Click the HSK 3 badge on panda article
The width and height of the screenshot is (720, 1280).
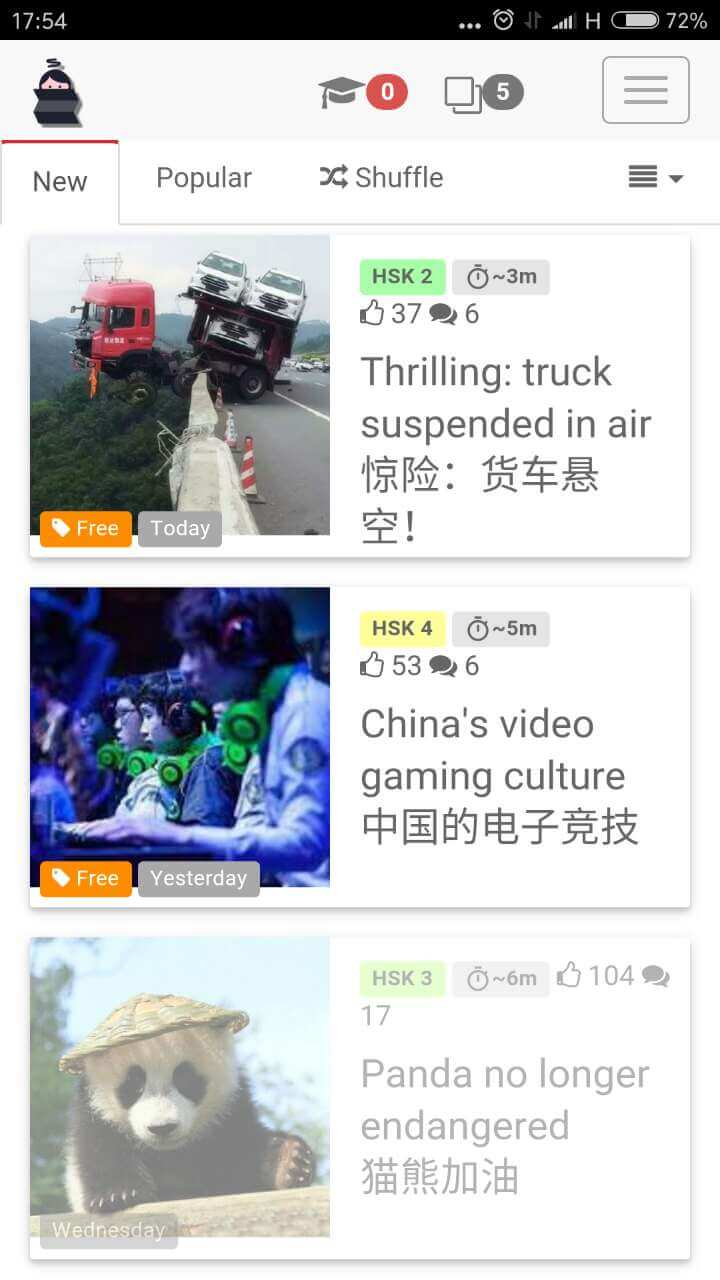(x=401, y=977)
